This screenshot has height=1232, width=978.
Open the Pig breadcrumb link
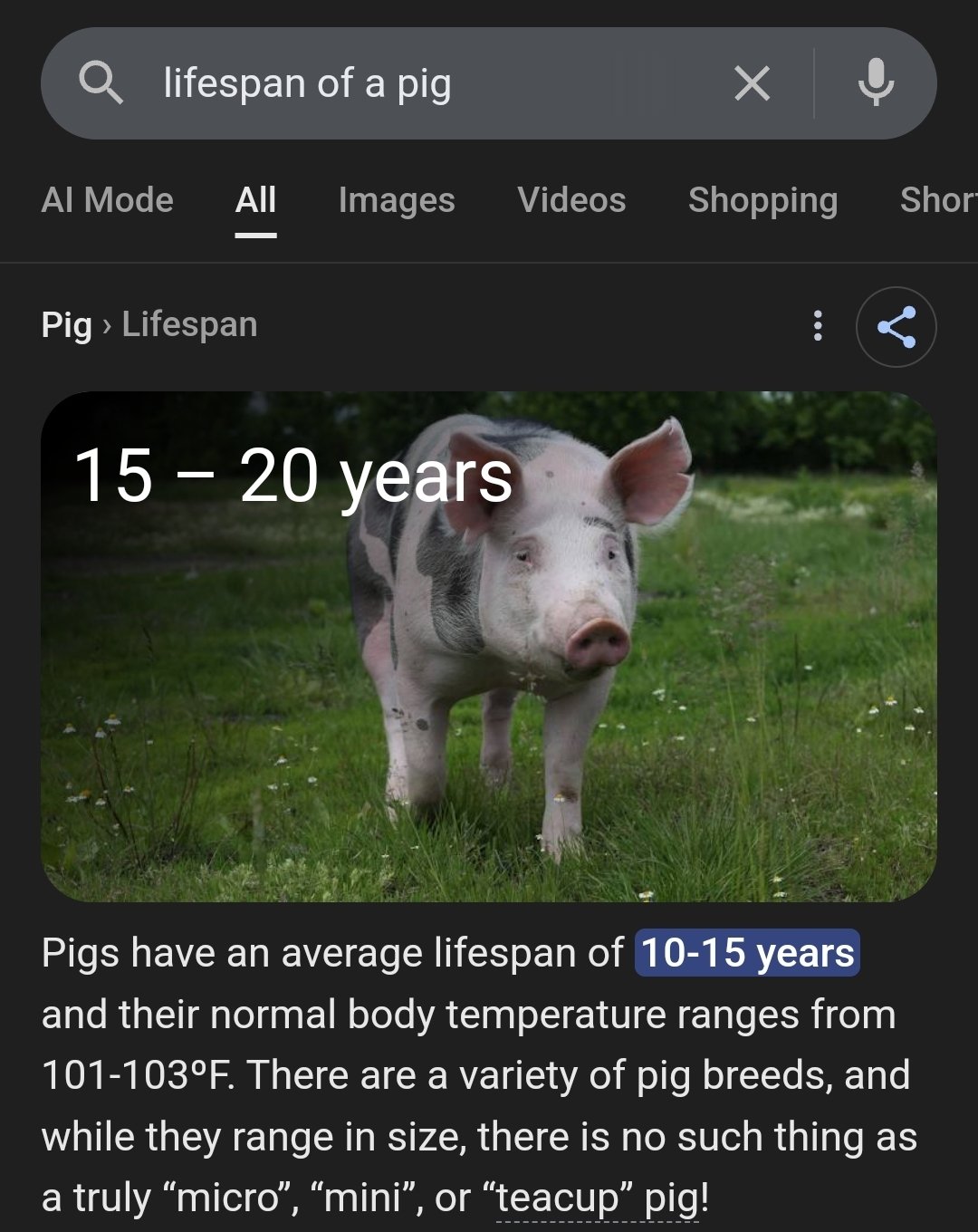point(66,324)
